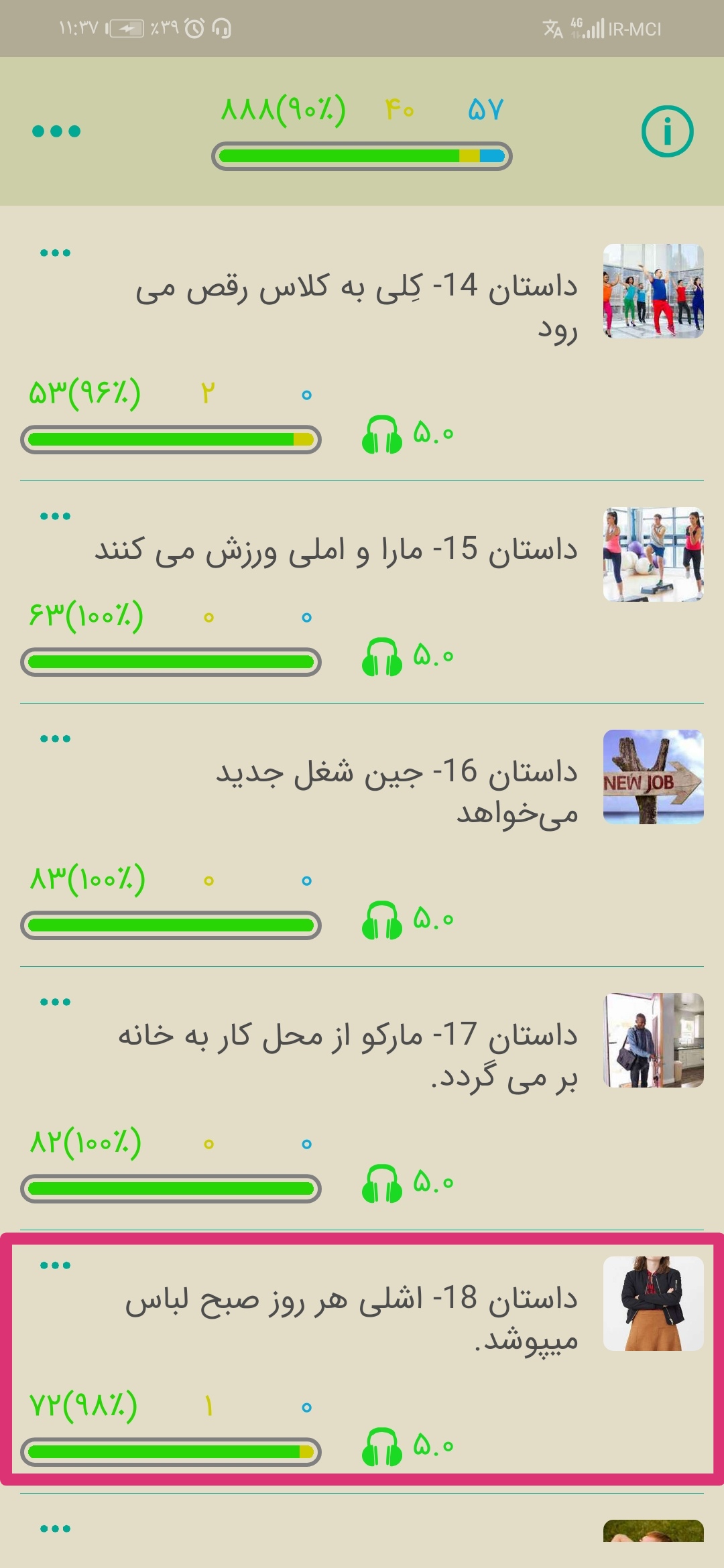Open options for story 15
Viewport: 724px width, 1568px height.
tap(55, 517)
